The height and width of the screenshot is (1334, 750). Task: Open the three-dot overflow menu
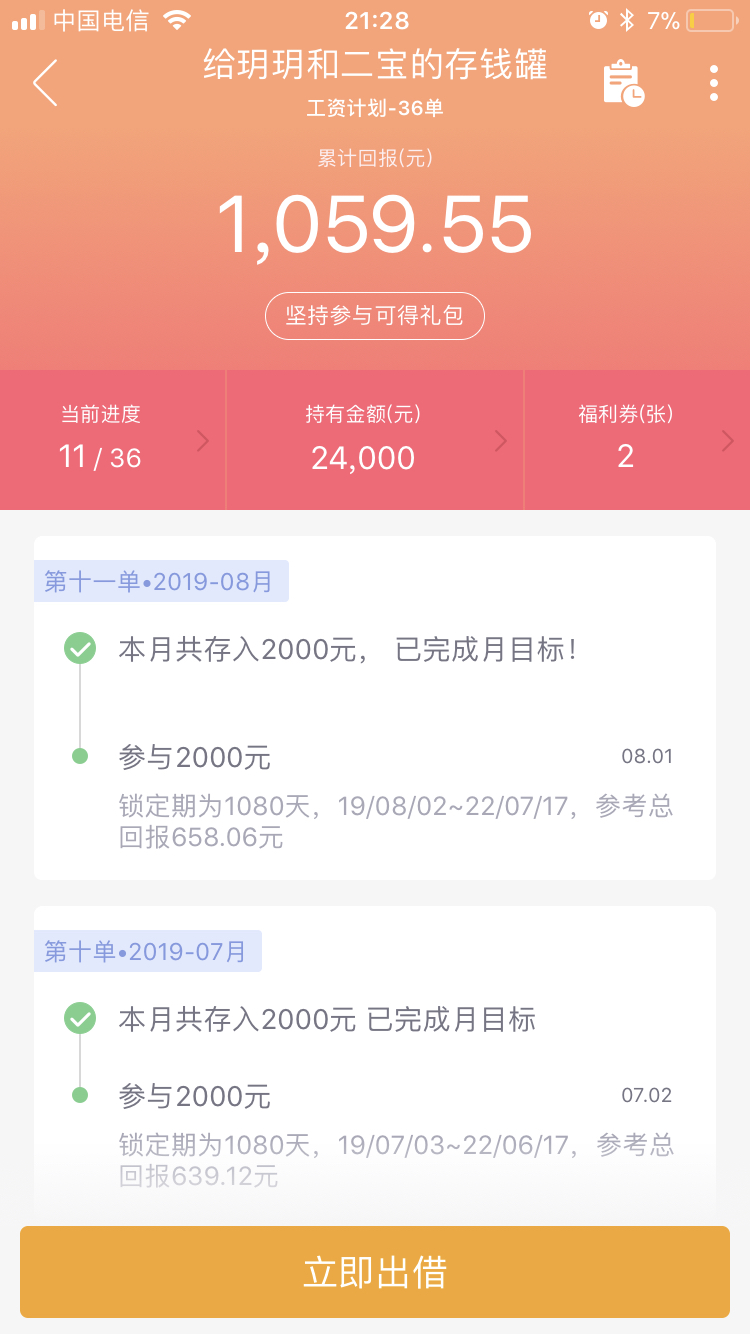coord(713,83)
